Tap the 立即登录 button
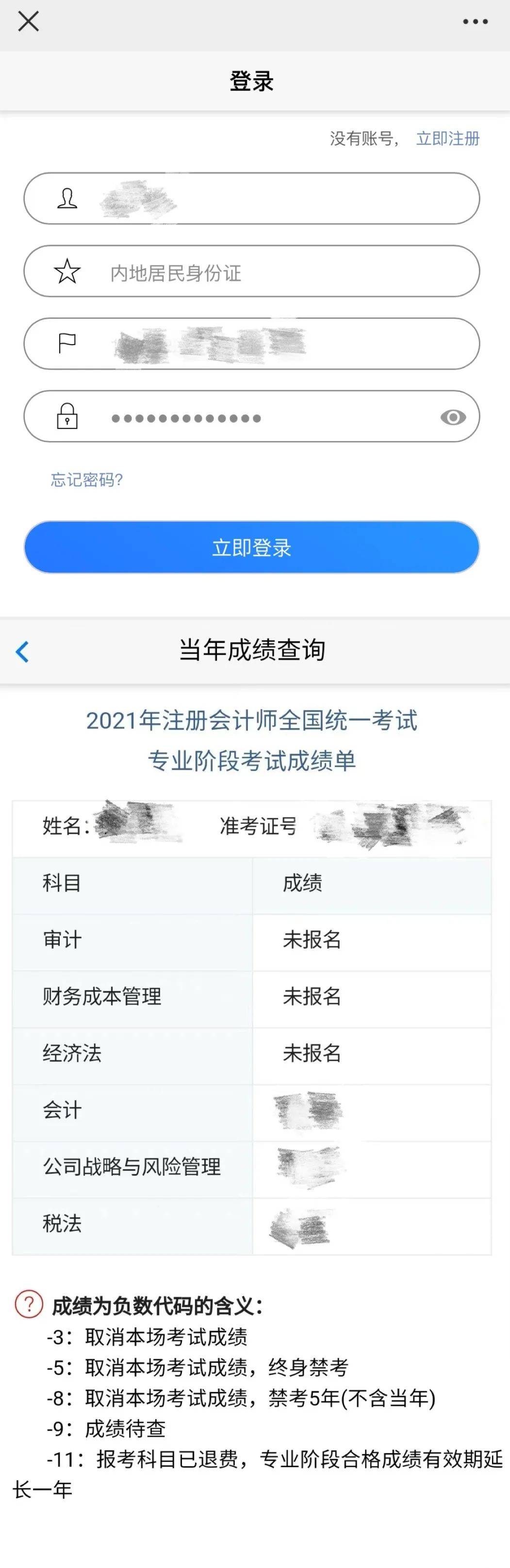Viewport: 510px width, 1568px height. tap(251, 547)
